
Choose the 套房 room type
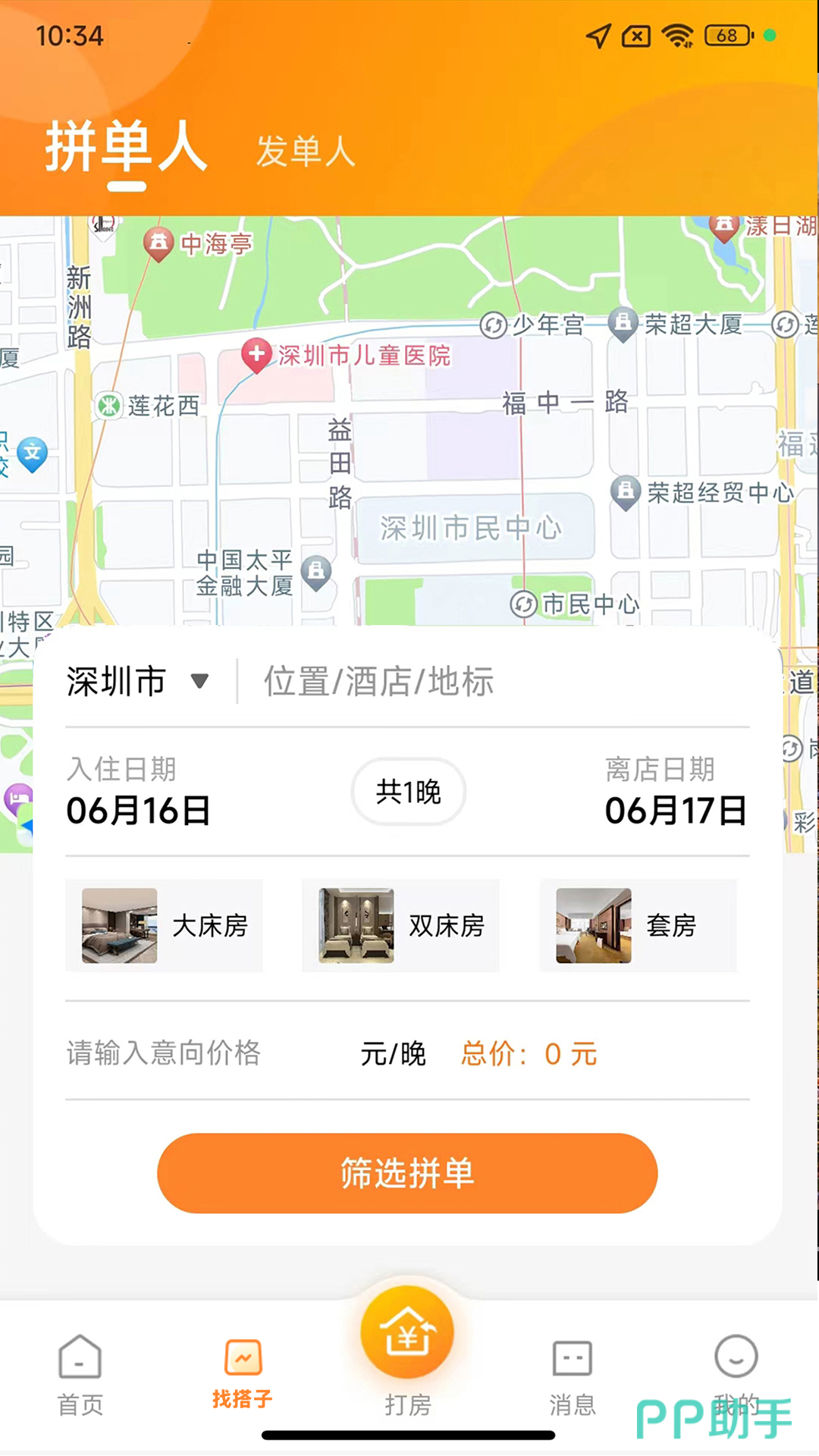tap(638, 925)
